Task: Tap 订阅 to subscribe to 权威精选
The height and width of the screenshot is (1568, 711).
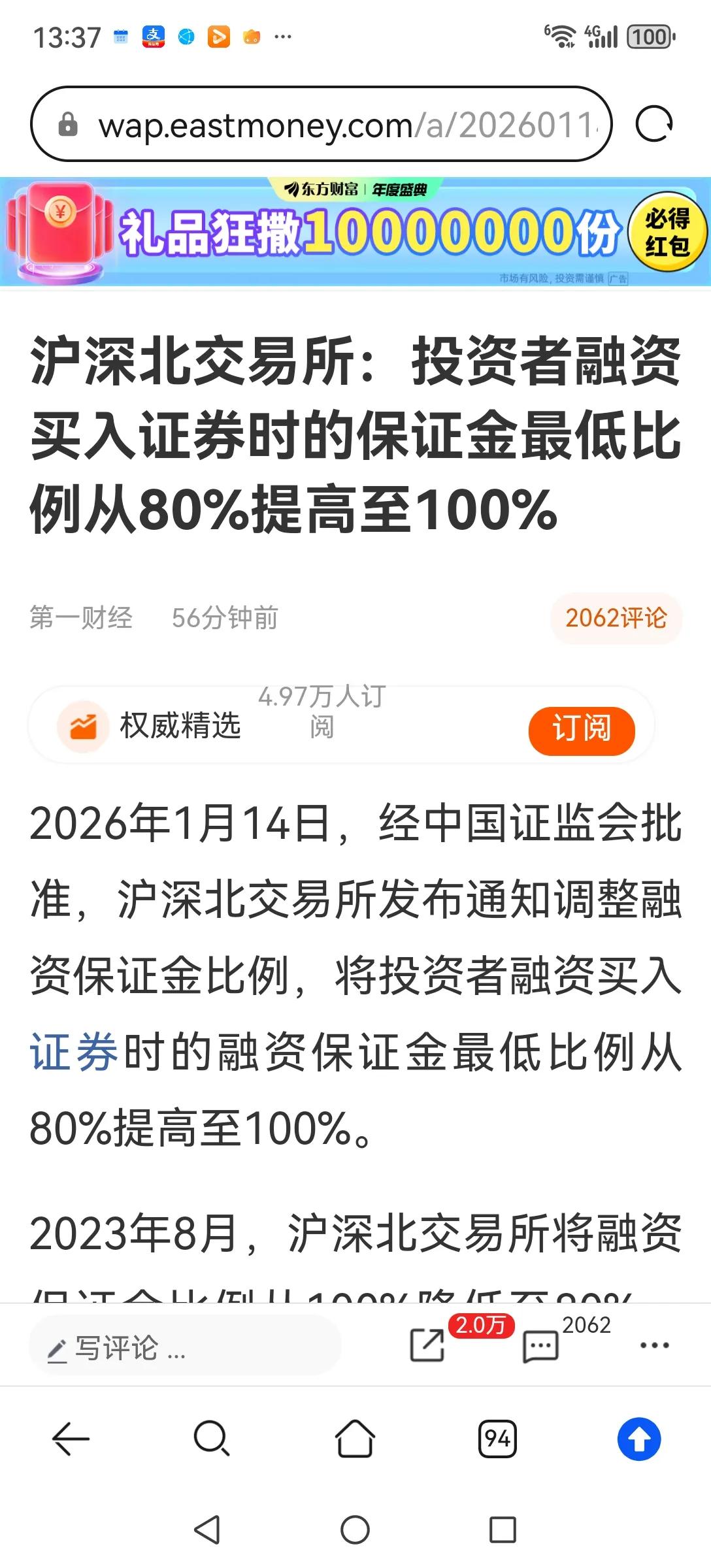Action: (x=583, y=730)
